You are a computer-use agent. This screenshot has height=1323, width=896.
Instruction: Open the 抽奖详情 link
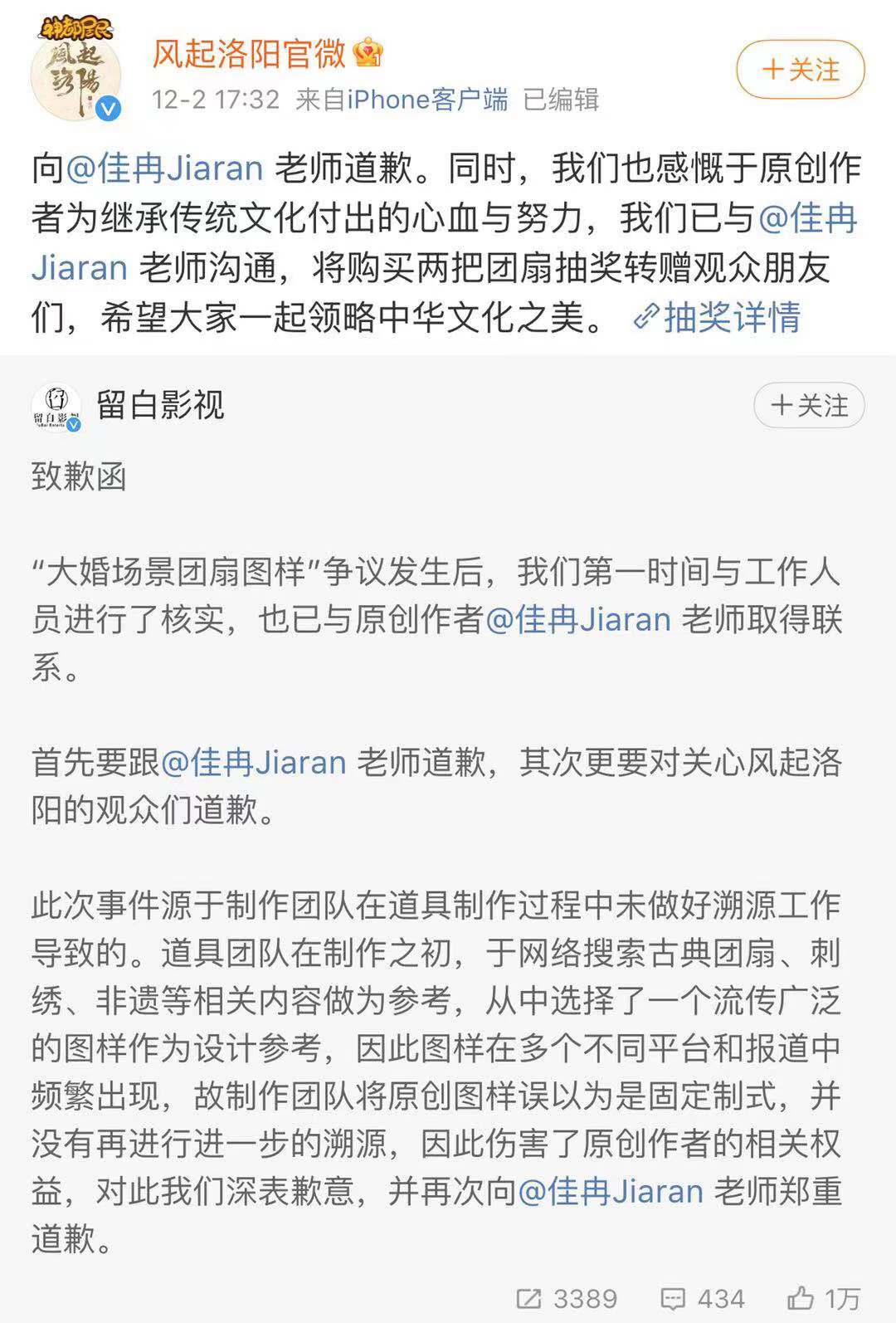pos(718,317)
